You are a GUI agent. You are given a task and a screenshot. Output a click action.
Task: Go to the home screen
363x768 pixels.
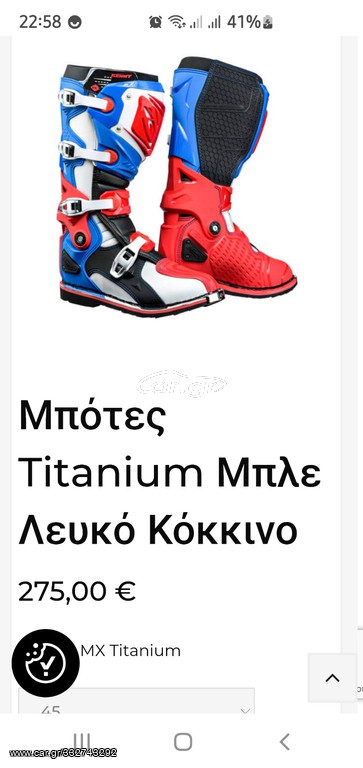click(x=183, y=742)
